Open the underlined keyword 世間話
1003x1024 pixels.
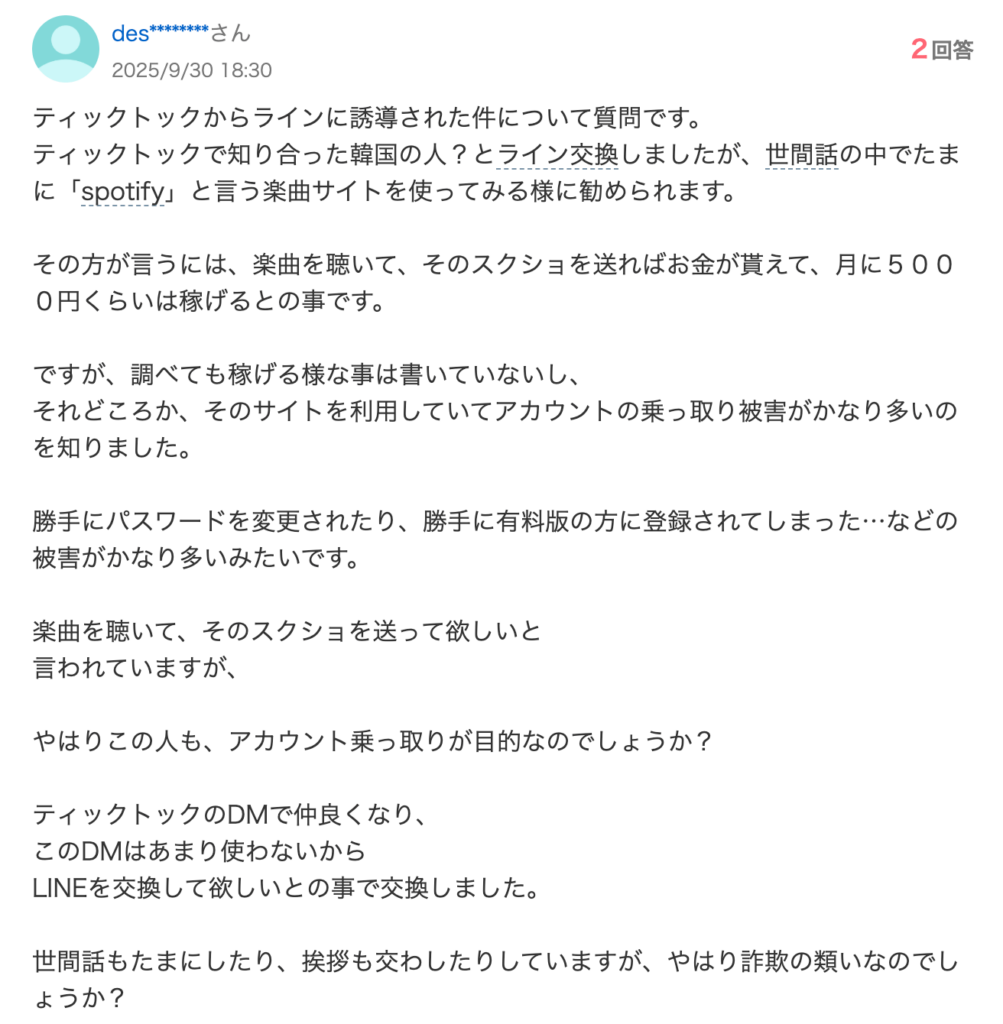coord(802,154)
